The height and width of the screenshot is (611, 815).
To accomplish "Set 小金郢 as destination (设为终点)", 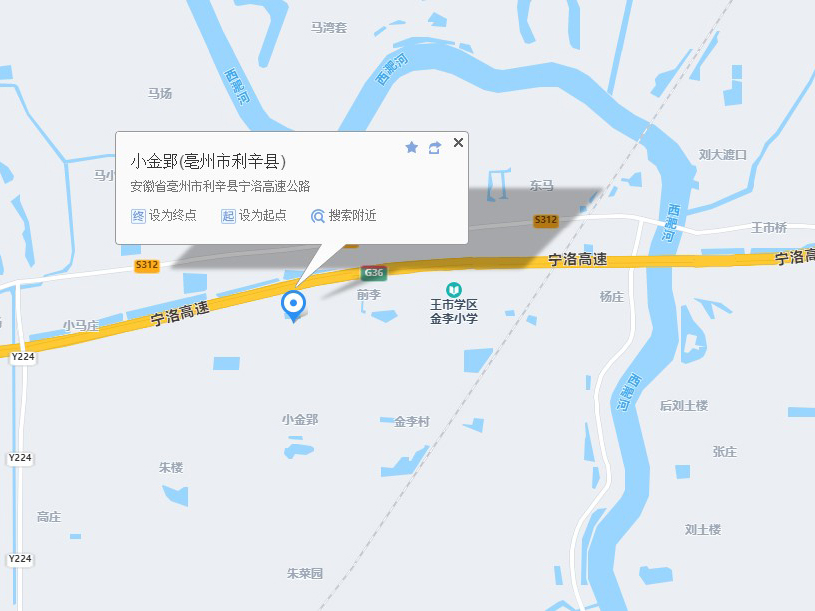I will [x=164, y=216].
